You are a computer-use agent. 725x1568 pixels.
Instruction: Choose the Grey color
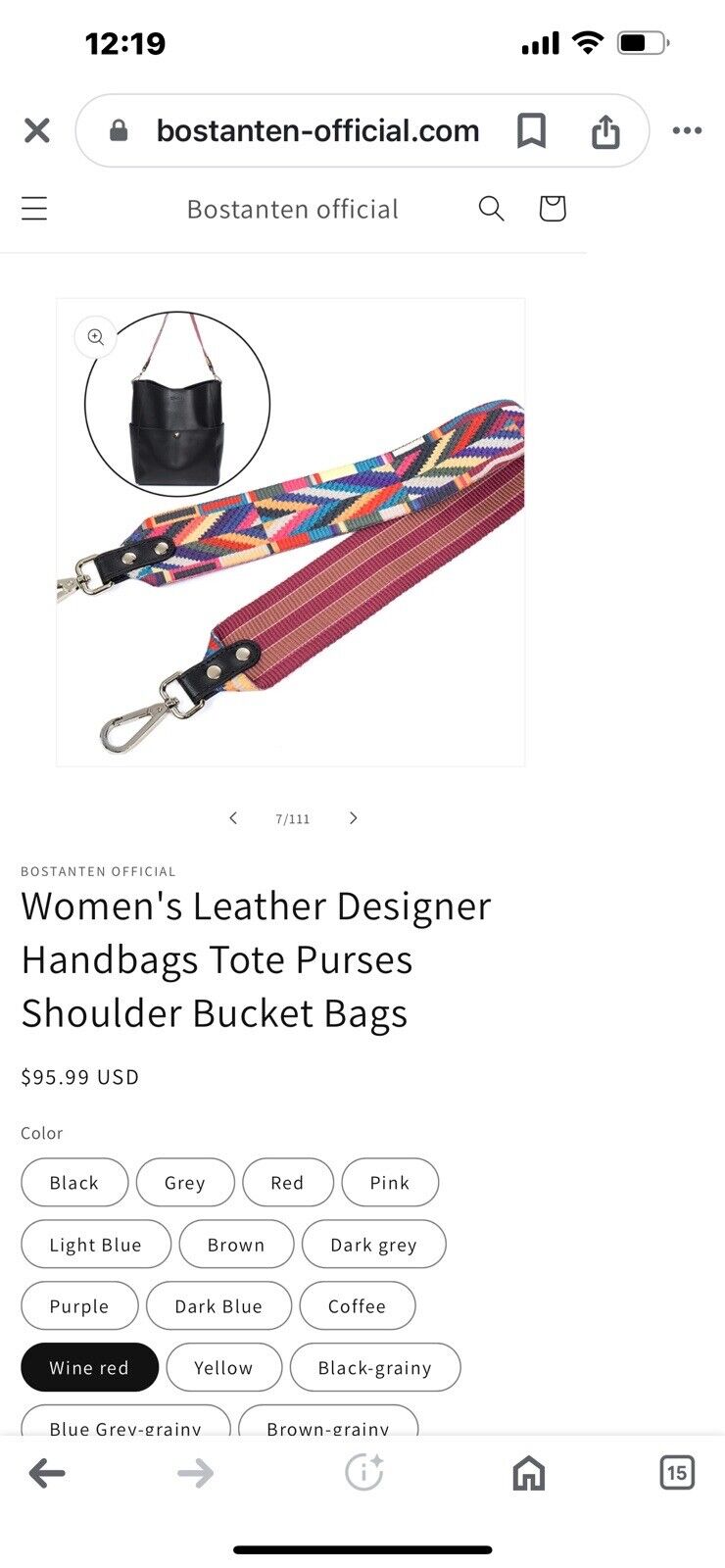185,1183
